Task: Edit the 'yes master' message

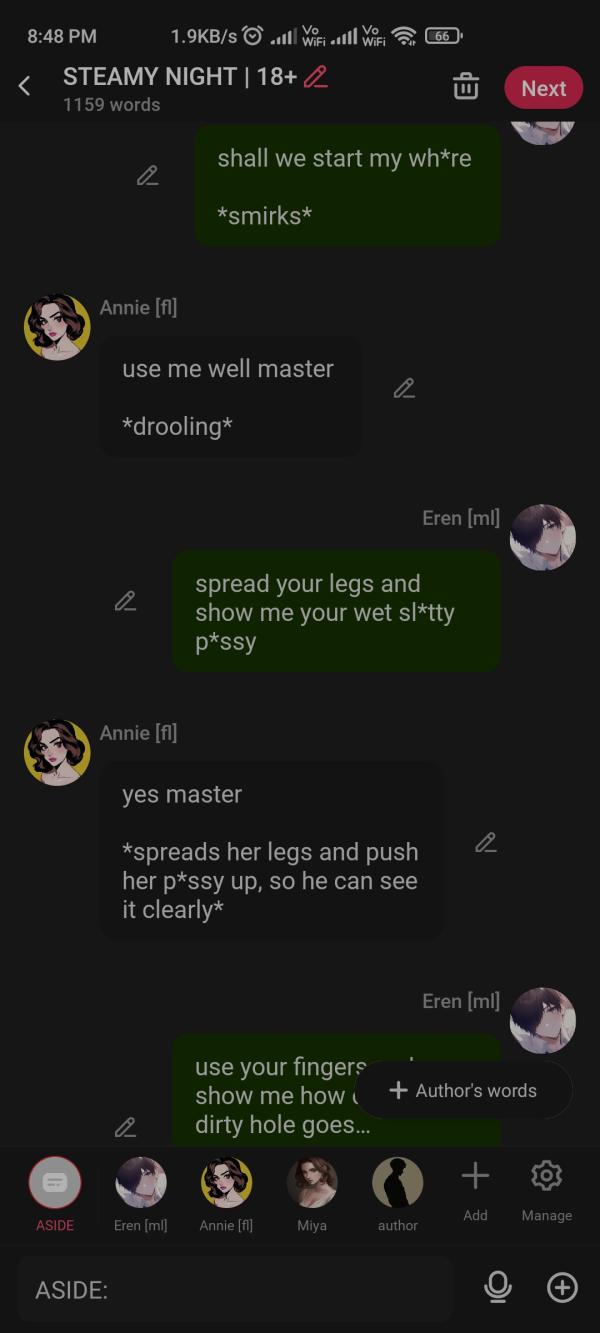Action: [486, 843]
